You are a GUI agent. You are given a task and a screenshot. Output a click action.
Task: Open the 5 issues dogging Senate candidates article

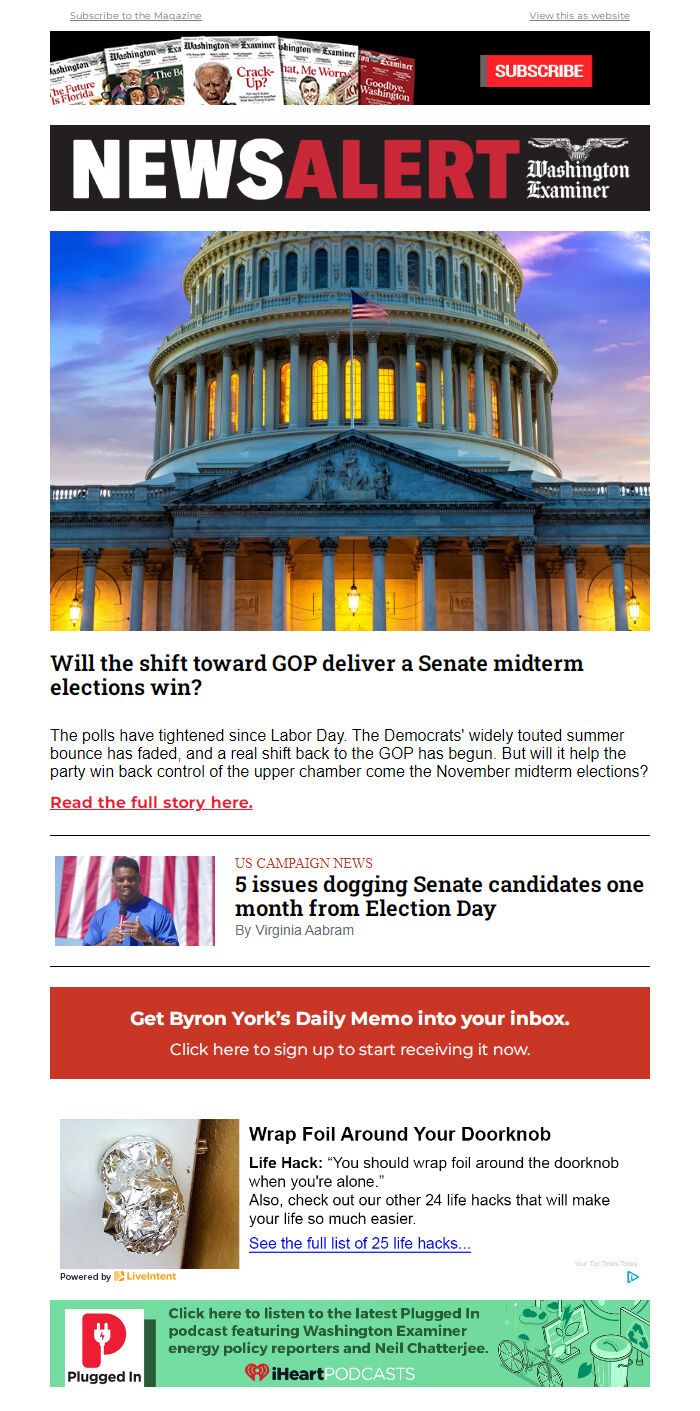tap(438, 896)
